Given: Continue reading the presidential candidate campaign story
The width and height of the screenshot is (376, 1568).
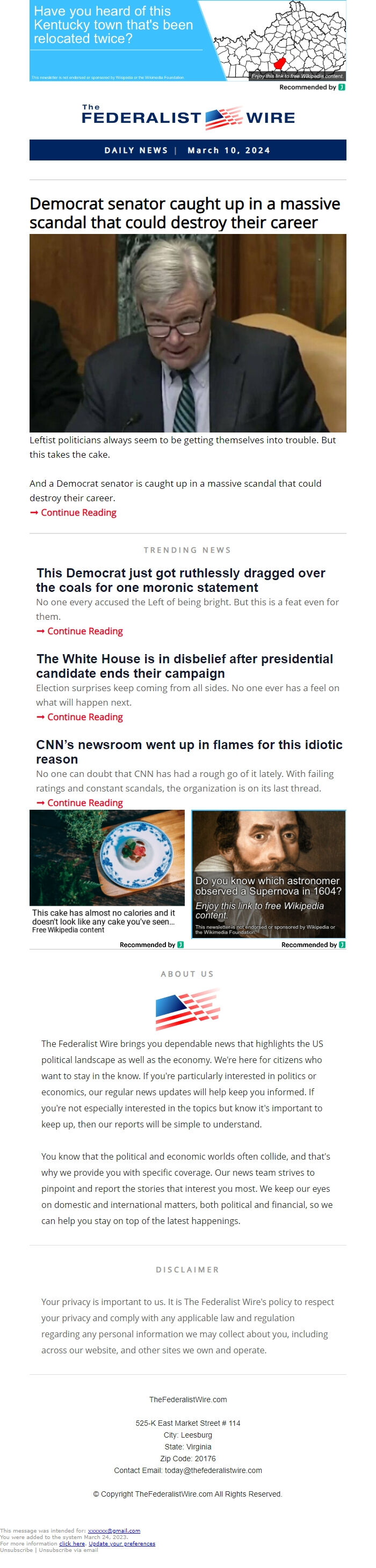Looking at the screenshot, I should [x=85, y=717].
